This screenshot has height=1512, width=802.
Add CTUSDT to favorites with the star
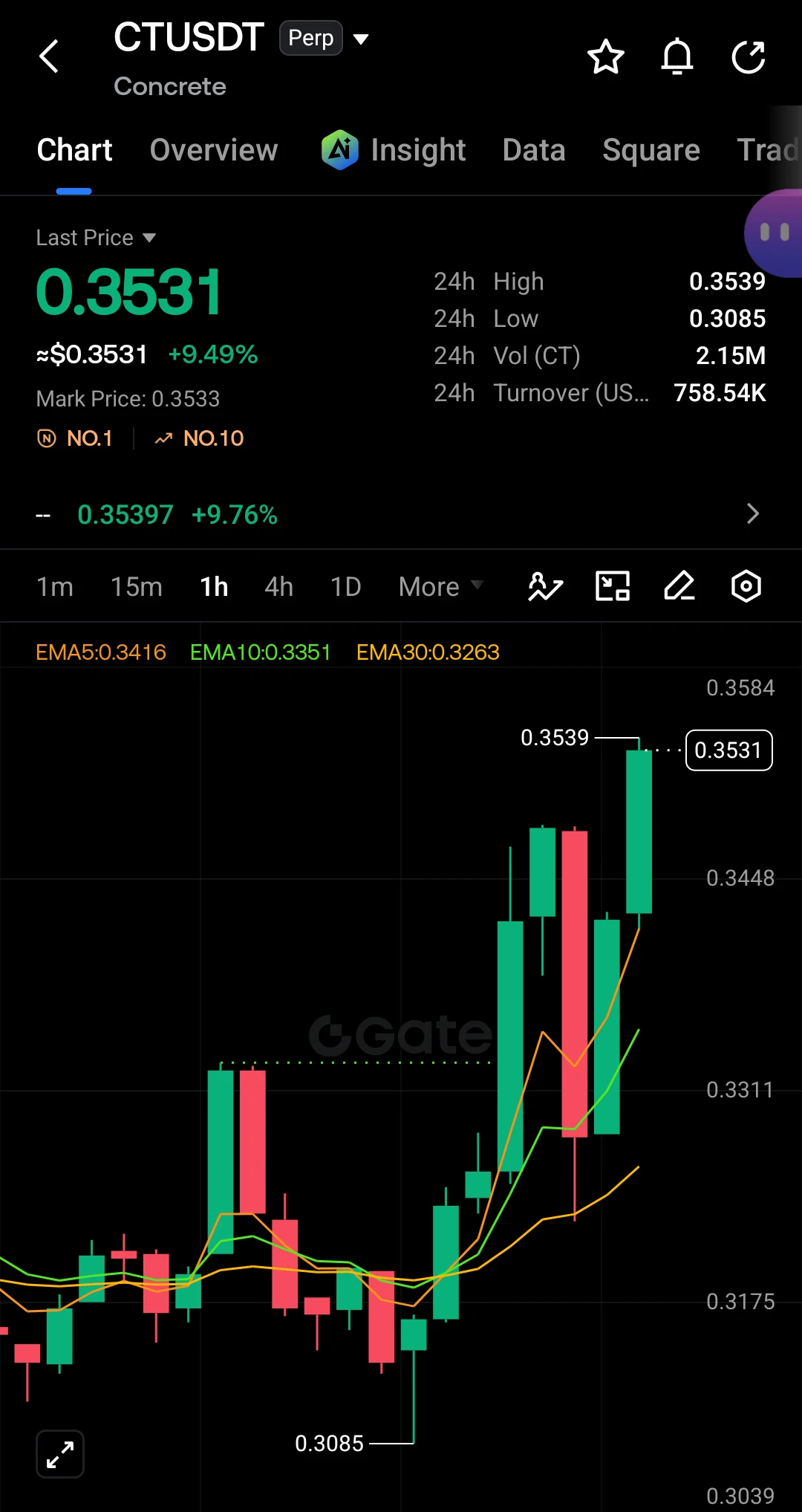coord(606,57)
